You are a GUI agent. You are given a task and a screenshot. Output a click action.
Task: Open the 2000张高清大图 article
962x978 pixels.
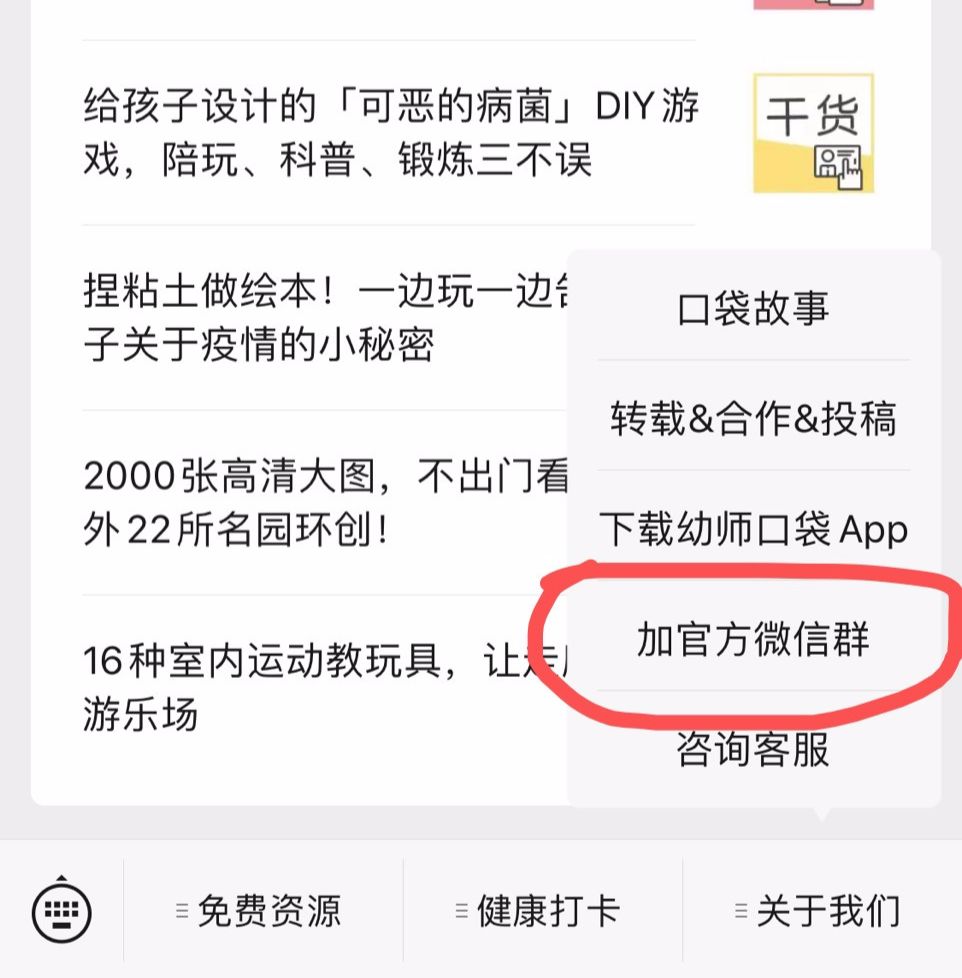[x=300, y=497]
